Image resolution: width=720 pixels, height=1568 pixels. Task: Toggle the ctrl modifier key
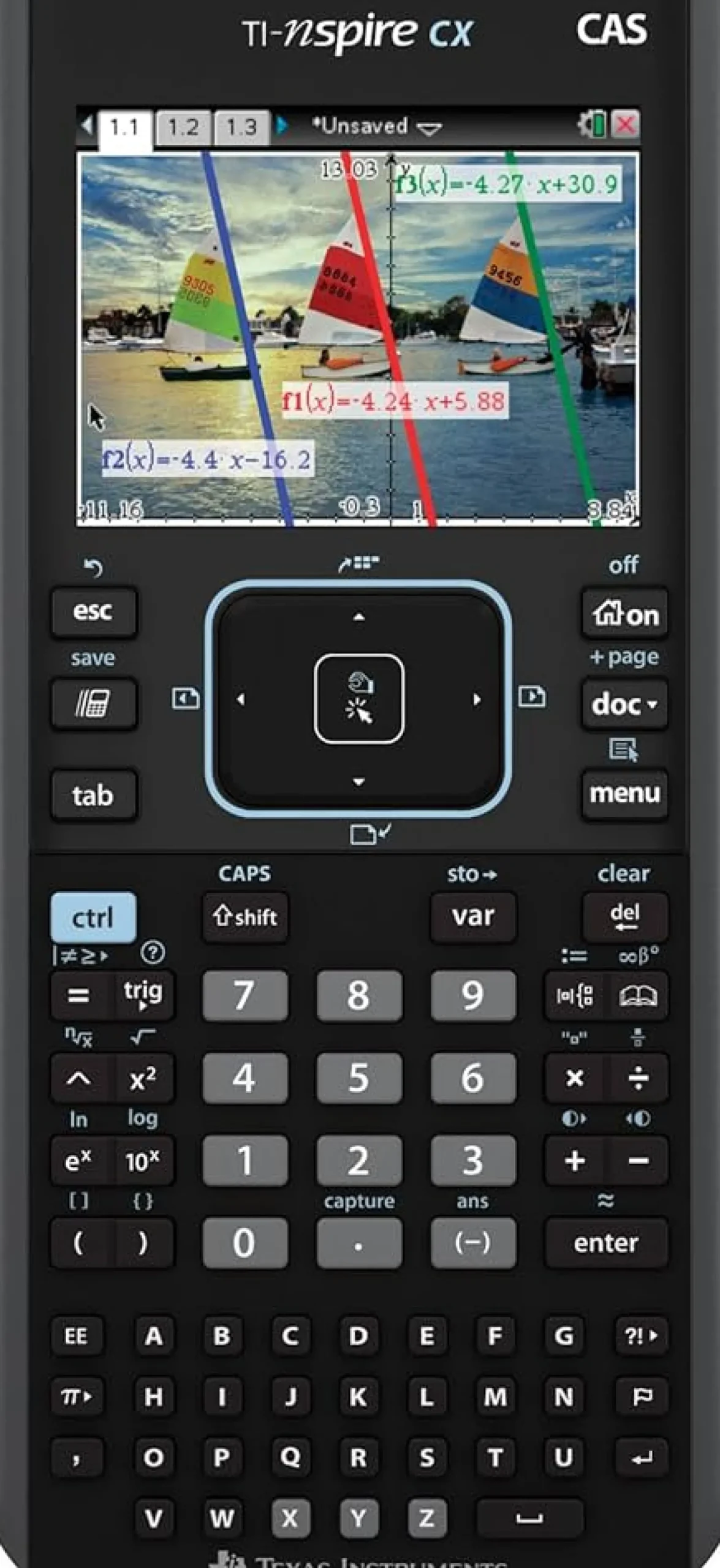tap(93, 917)
